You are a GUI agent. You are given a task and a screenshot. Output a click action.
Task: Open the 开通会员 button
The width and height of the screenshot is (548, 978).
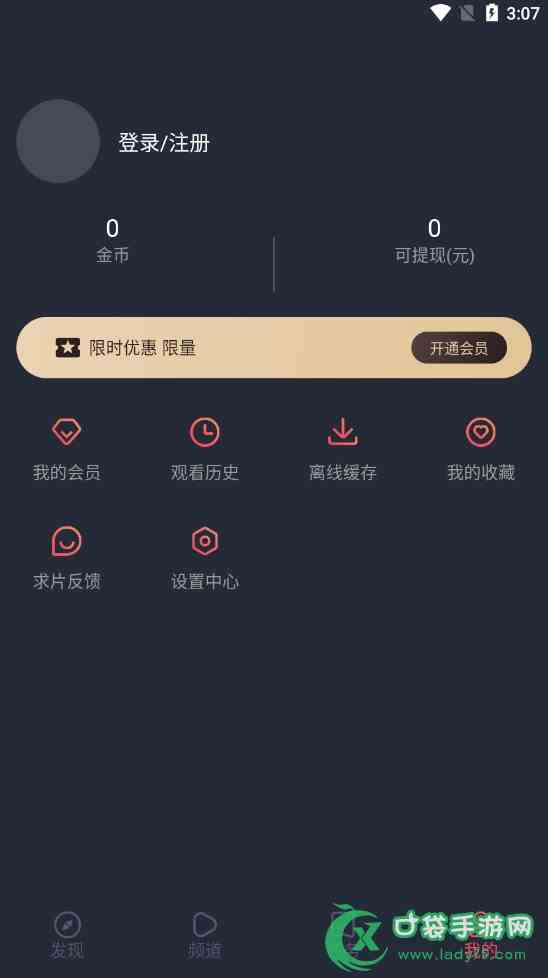tap(459, 347)
